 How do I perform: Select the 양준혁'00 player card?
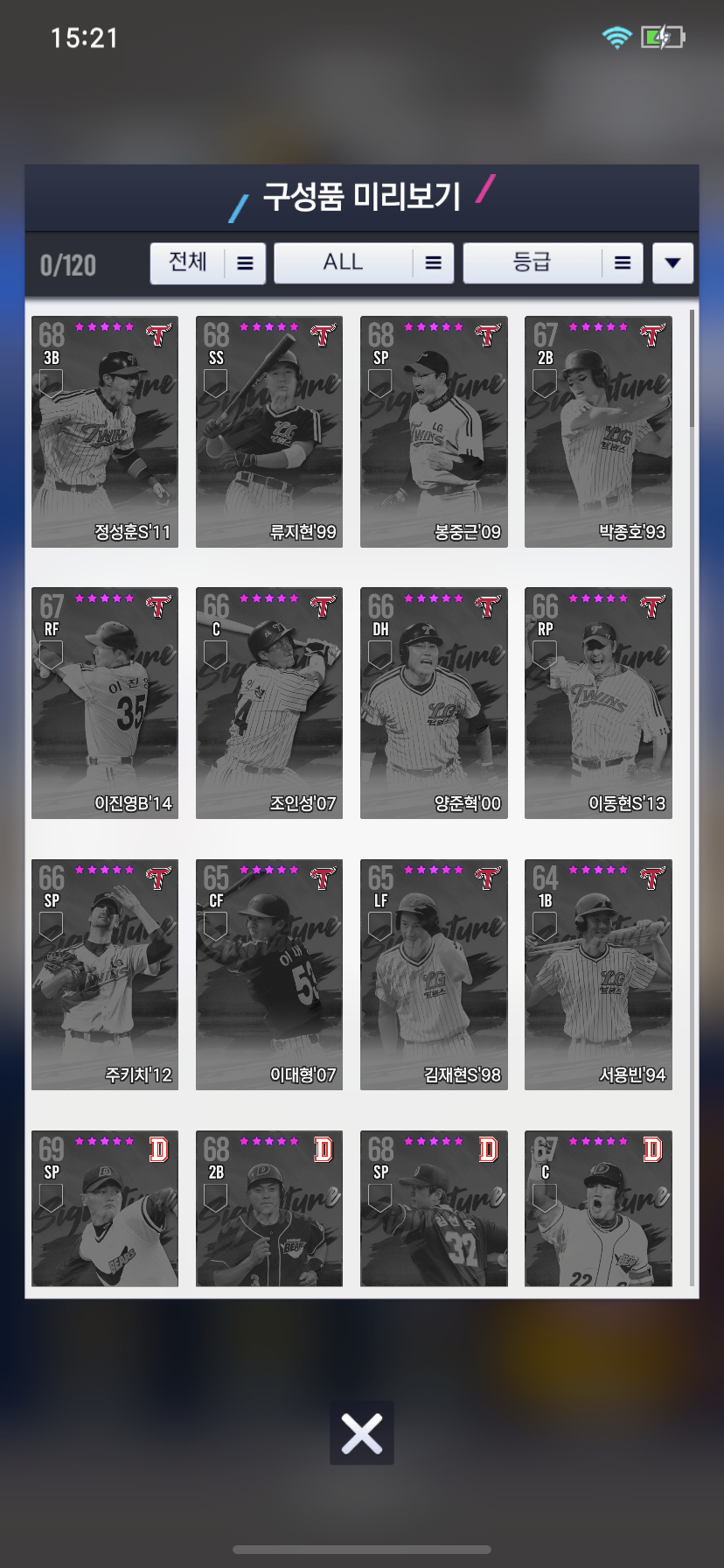pos(434,703)
